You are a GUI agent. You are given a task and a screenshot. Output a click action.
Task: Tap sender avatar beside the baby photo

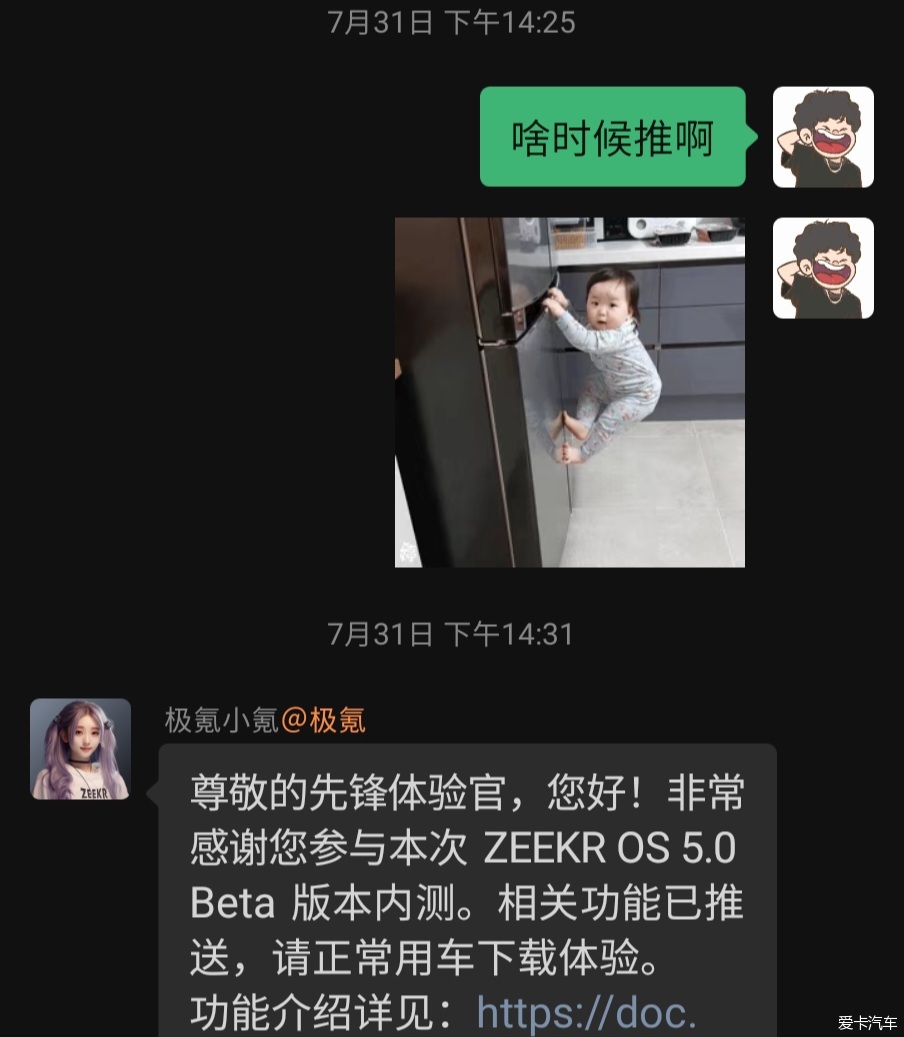823,268
